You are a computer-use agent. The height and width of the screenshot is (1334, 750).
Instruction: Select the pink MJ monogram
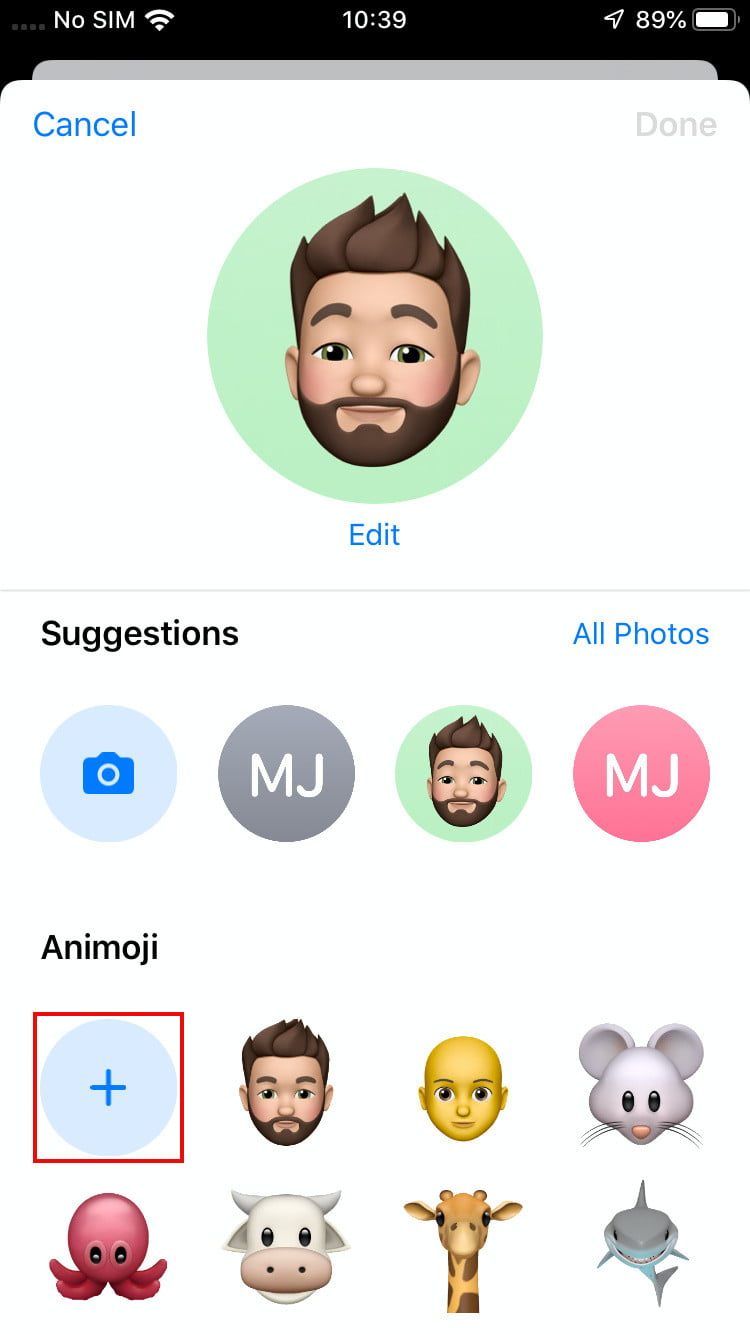(x=641, y=773)
